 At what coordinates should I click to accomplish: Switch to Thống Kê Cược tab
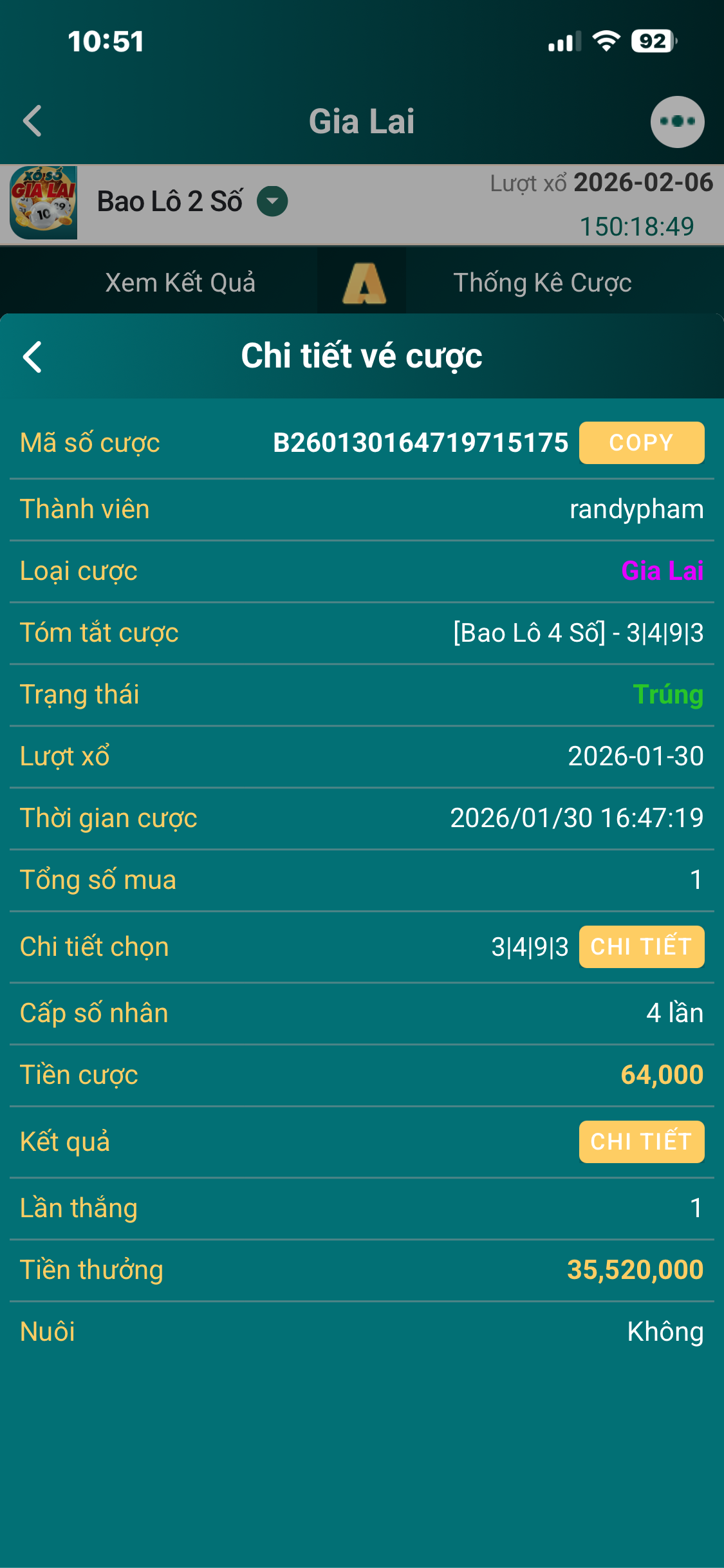point(542,283)
